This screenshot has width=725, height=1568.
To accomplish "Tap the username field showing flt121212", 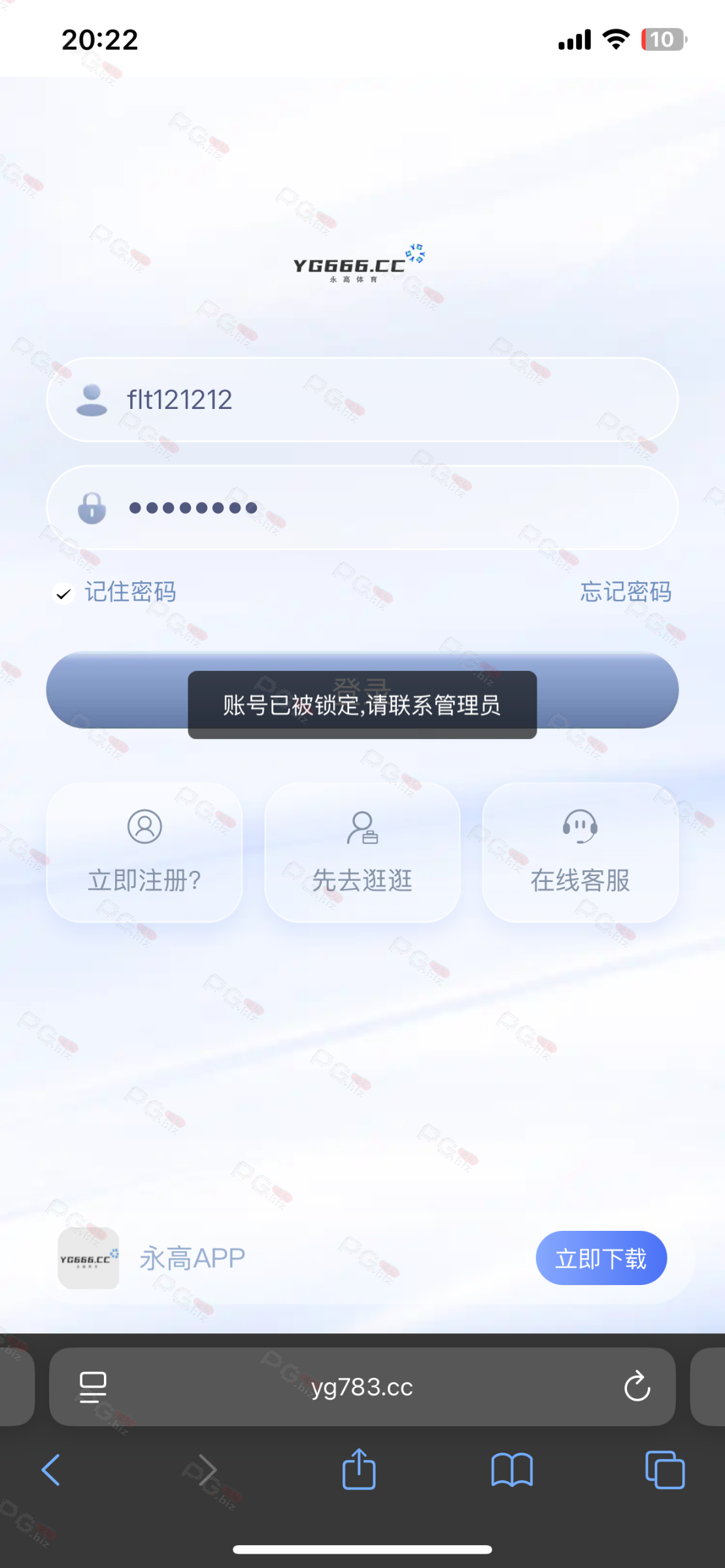I will click(362, 400).
